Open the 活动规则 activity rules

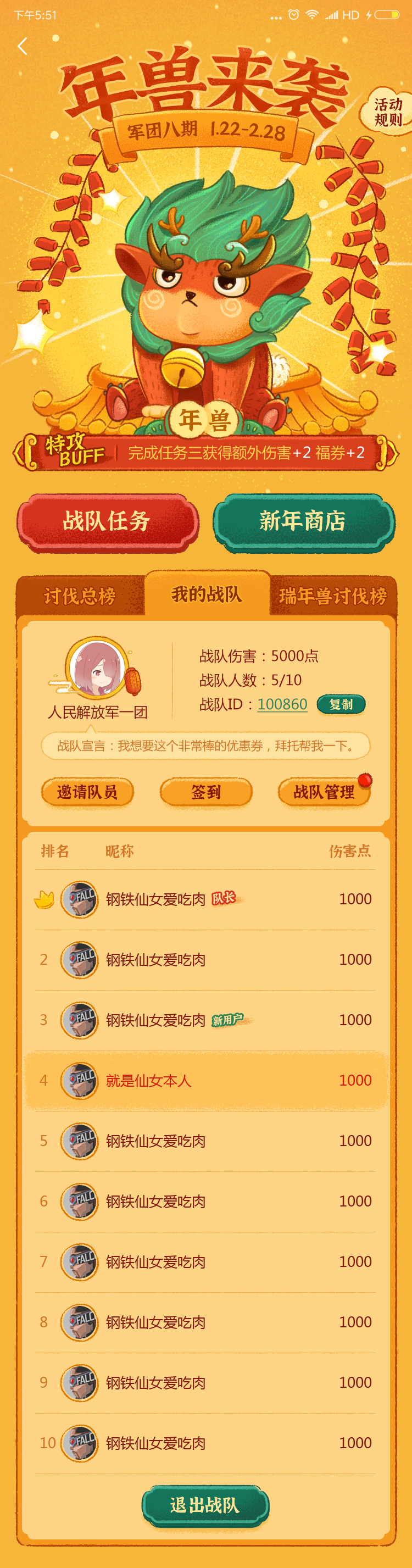coord(388,112)
